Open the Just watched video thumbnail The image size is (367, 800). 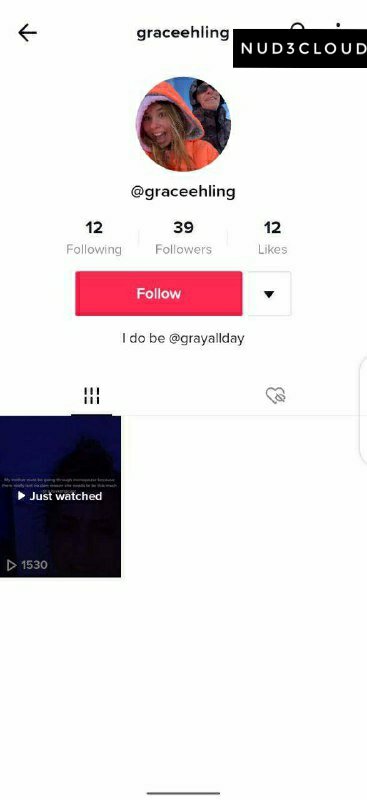60,496
